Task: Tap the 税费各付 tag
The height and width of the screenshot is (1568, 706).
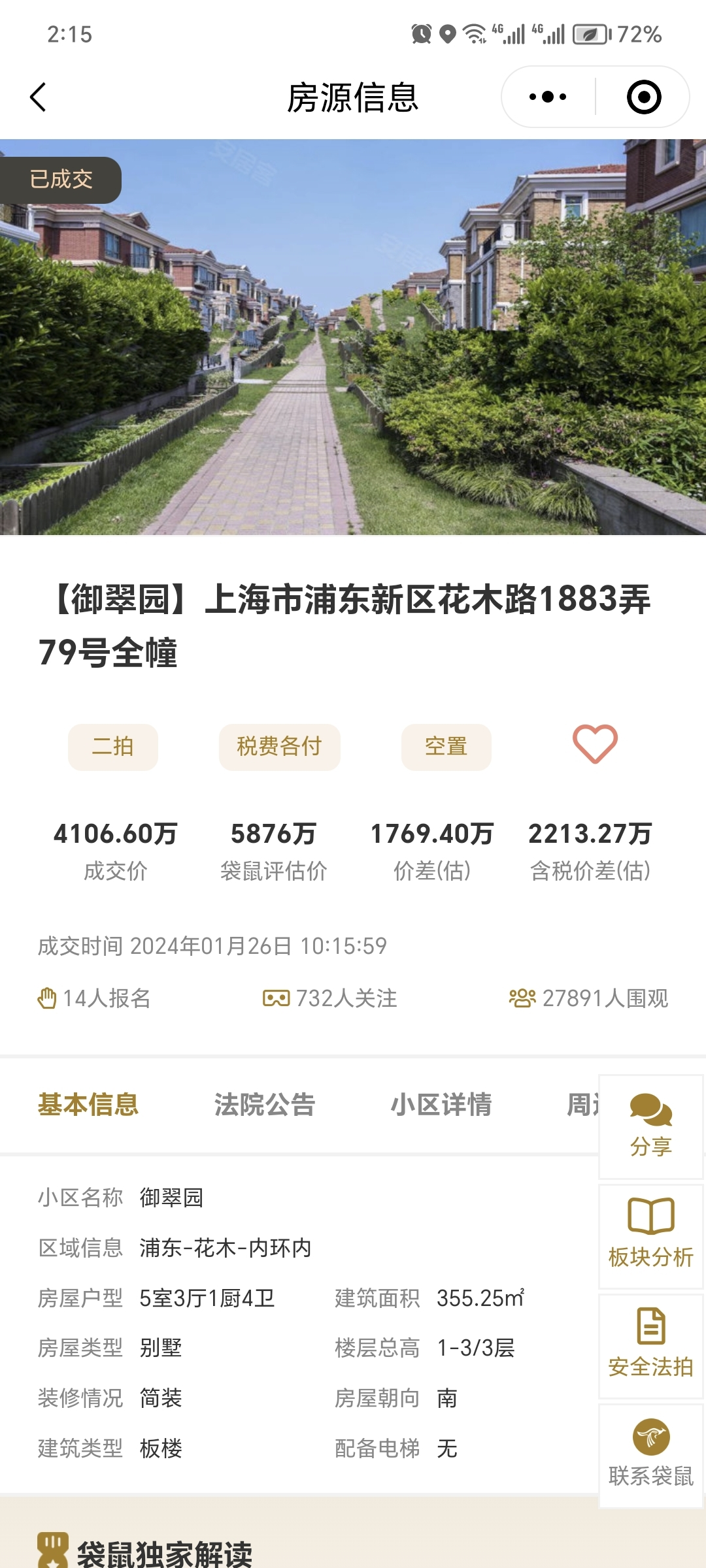Action: 278,747
